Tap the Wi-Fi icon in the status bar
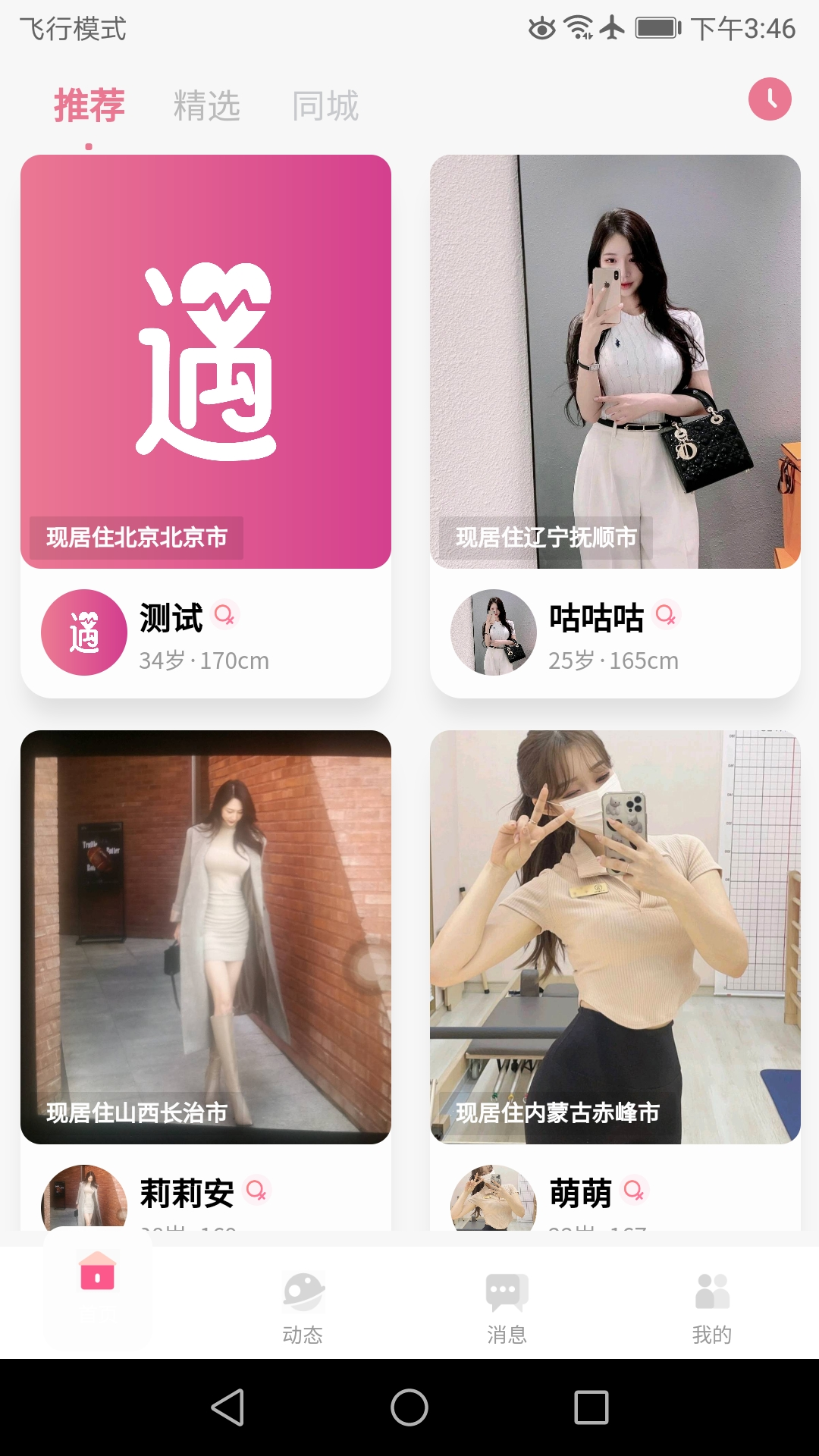Viewport: 819px width, 1456px height. 576,25
